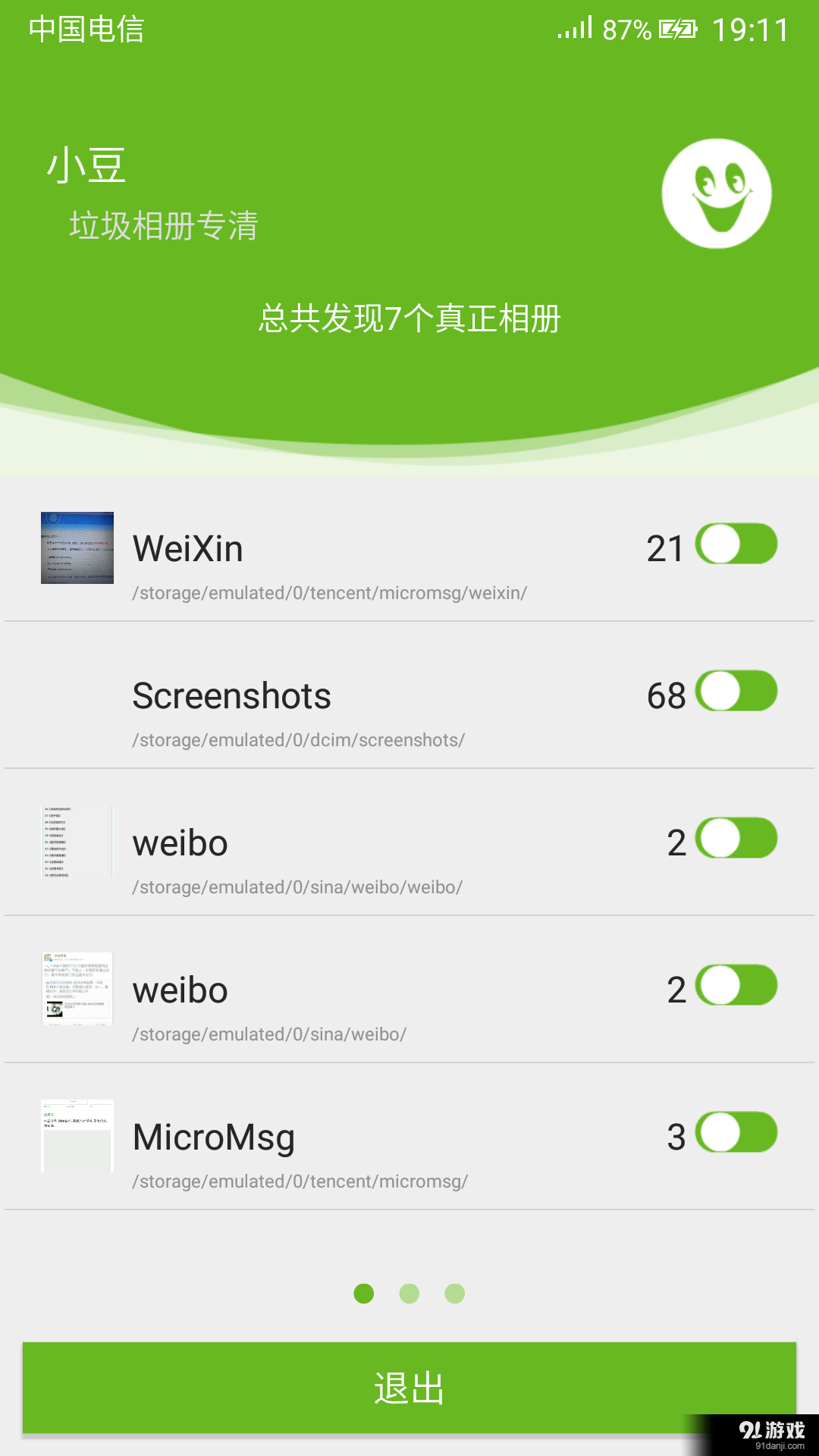The image size is (819, 1456).
Task: Toggle the WeiXin album switch
Action: [736, 544]
